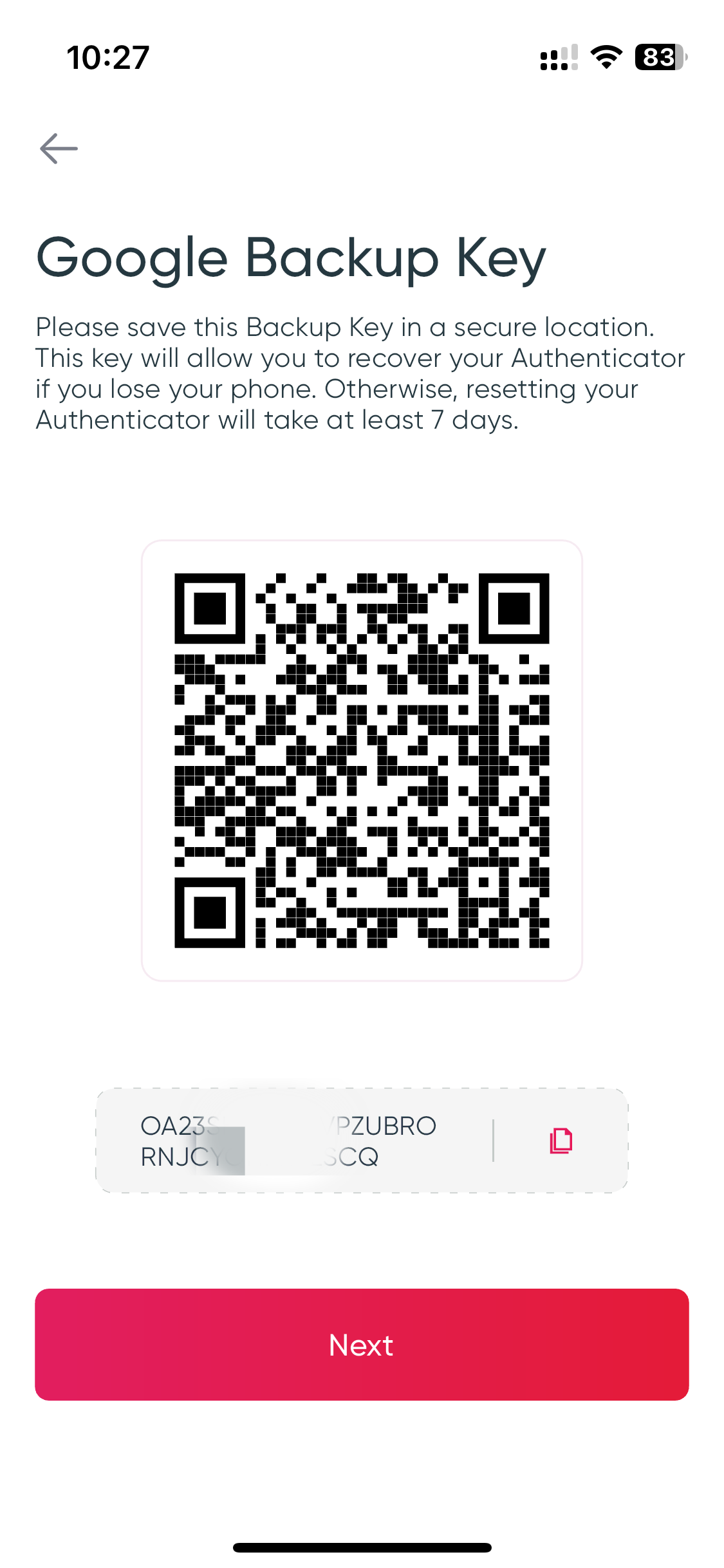Image resolution: width=724 pixels, height=1568 pixels.
Task: Tap the left-pointing navigation arrow
Action: point(59,149)
